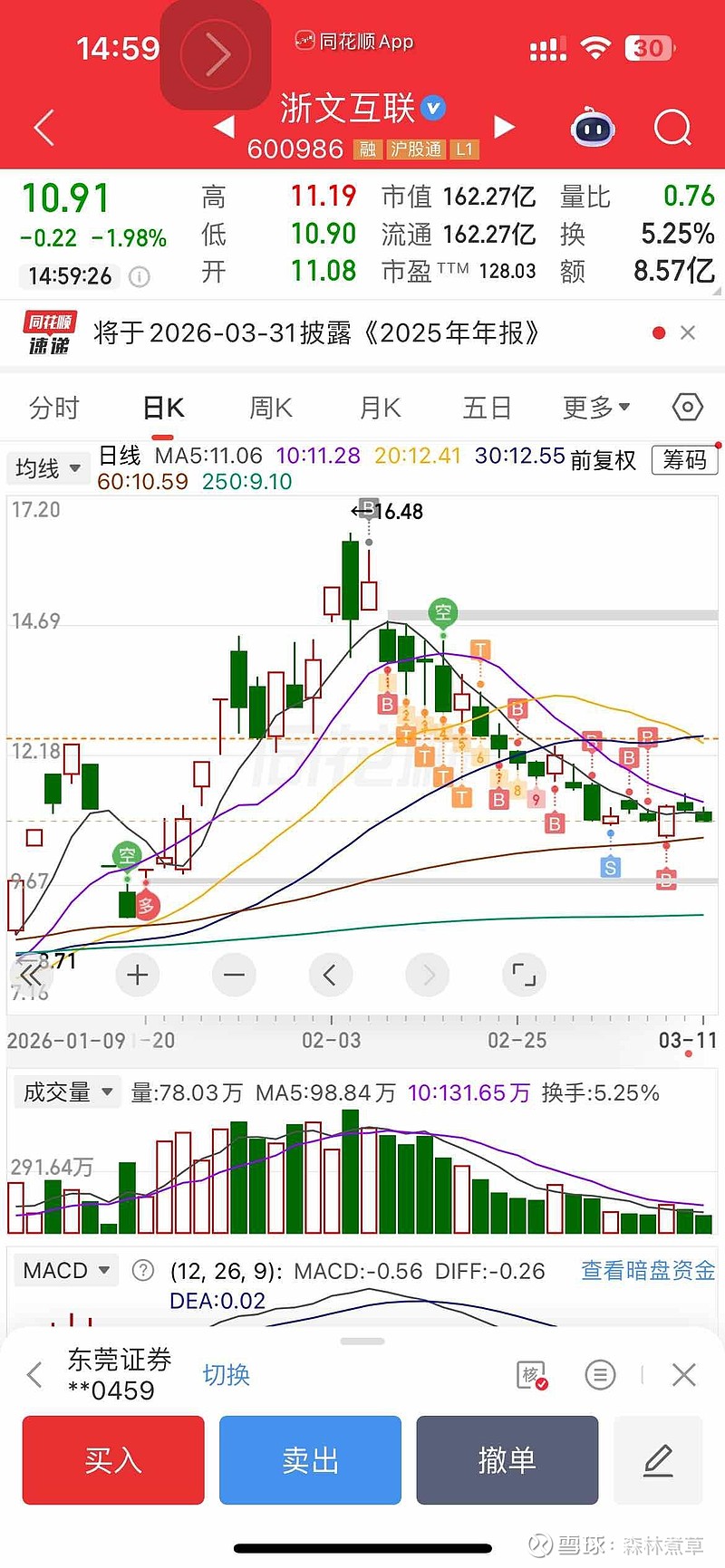
Task: Zoom out the K-line chart
Action: [x=234, y=975]
